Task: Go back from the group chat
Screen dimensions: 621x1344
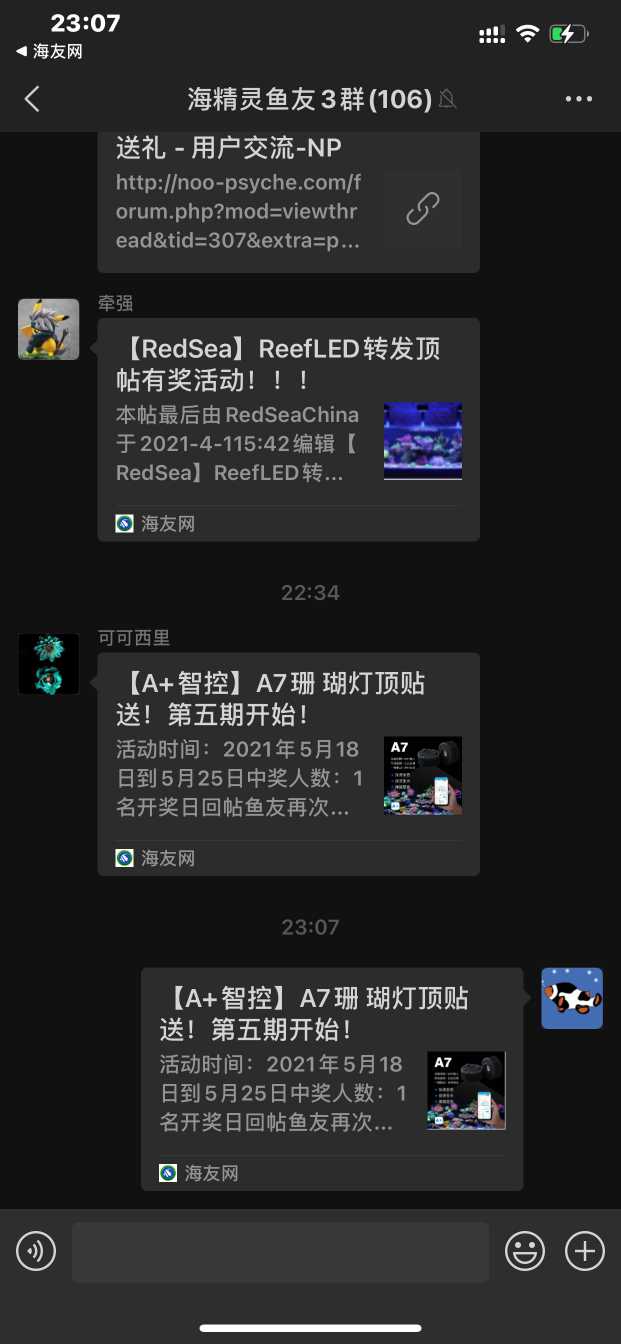Action: [x=32, y=99]
